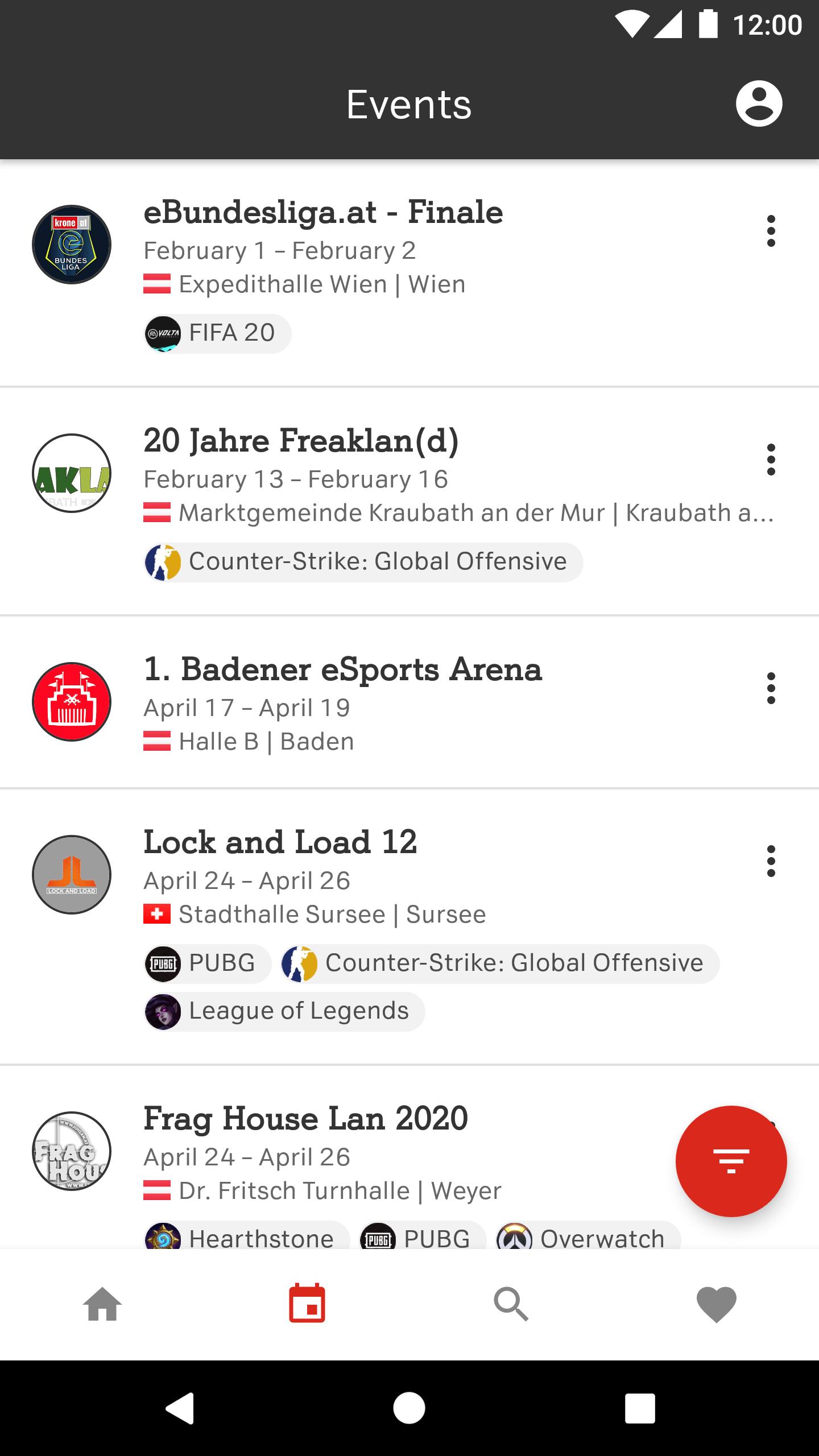
Task: Switch to the Search tab
Action: click(x=512, y=1304)
